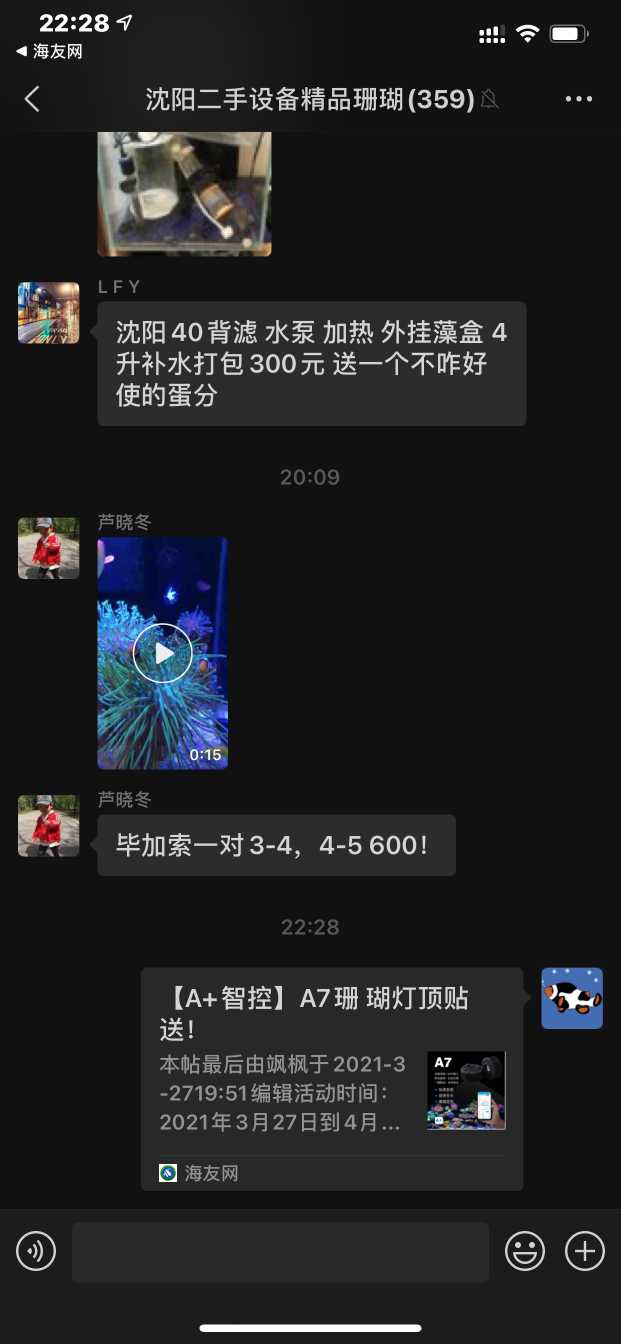Open the emoji sticker panel

(525, 1251)
